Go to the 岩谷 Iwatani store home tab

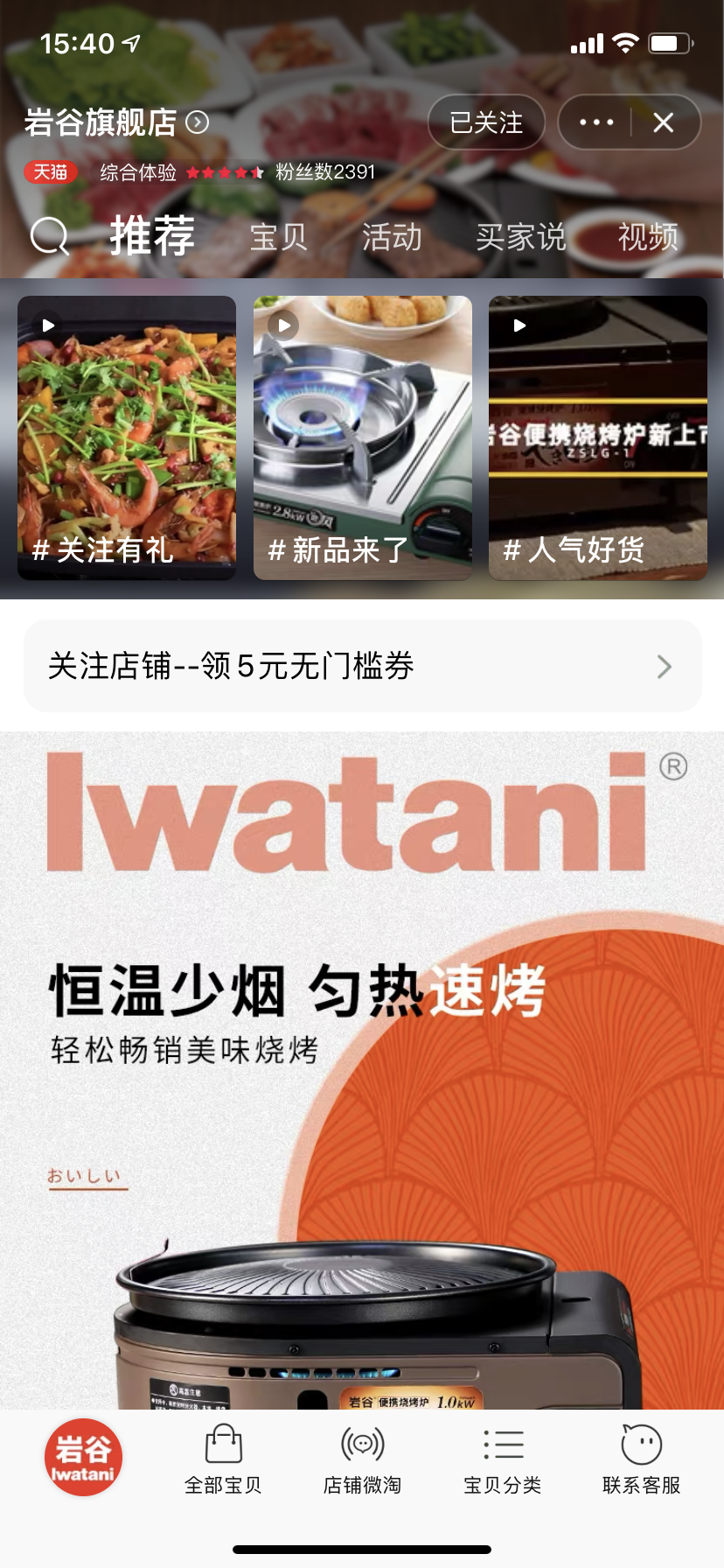(x=83, y=1458)
